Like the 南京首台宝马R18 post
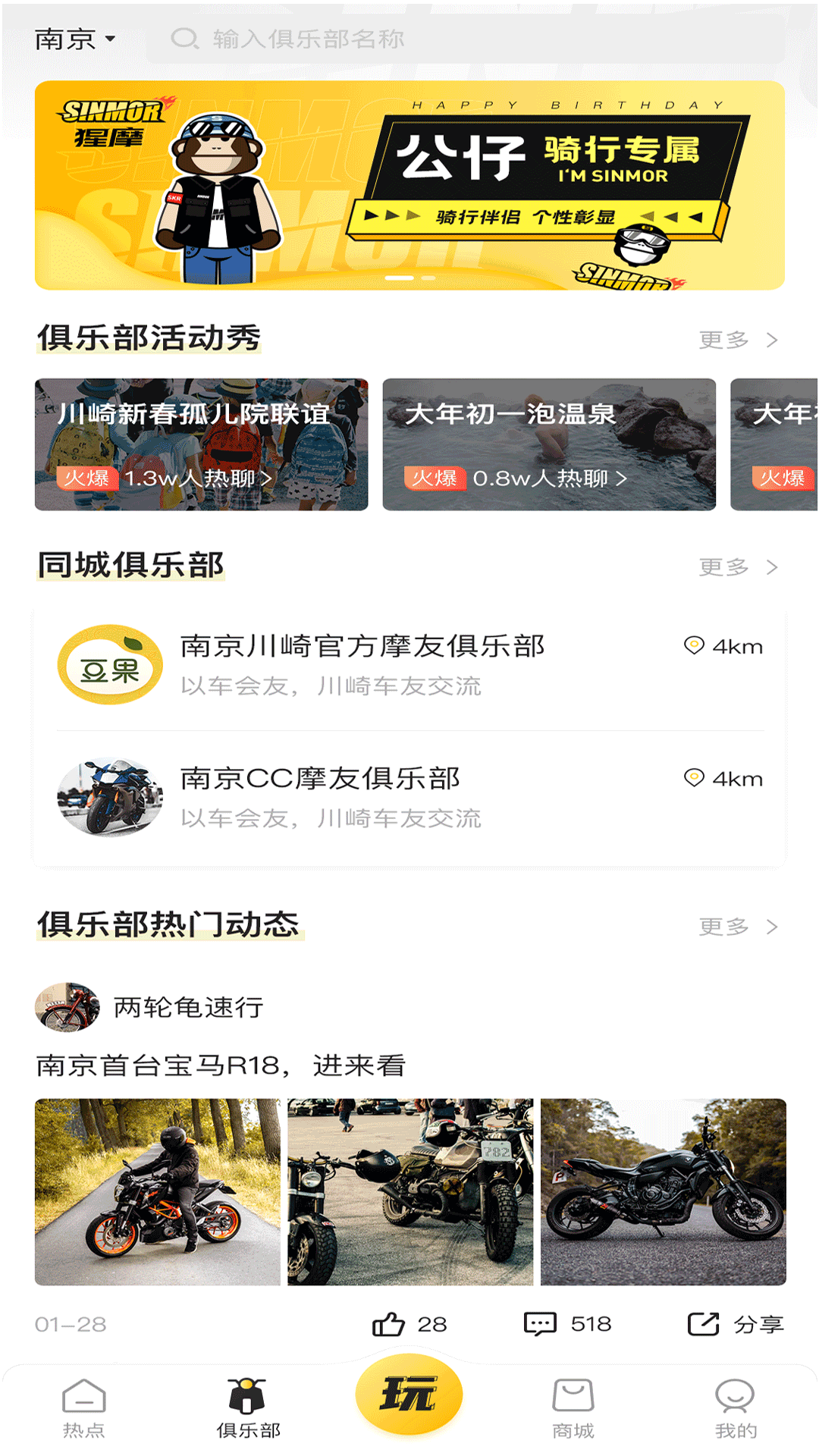The height and width of the screenshot is (1456, 819). (x=409, y=1324)
